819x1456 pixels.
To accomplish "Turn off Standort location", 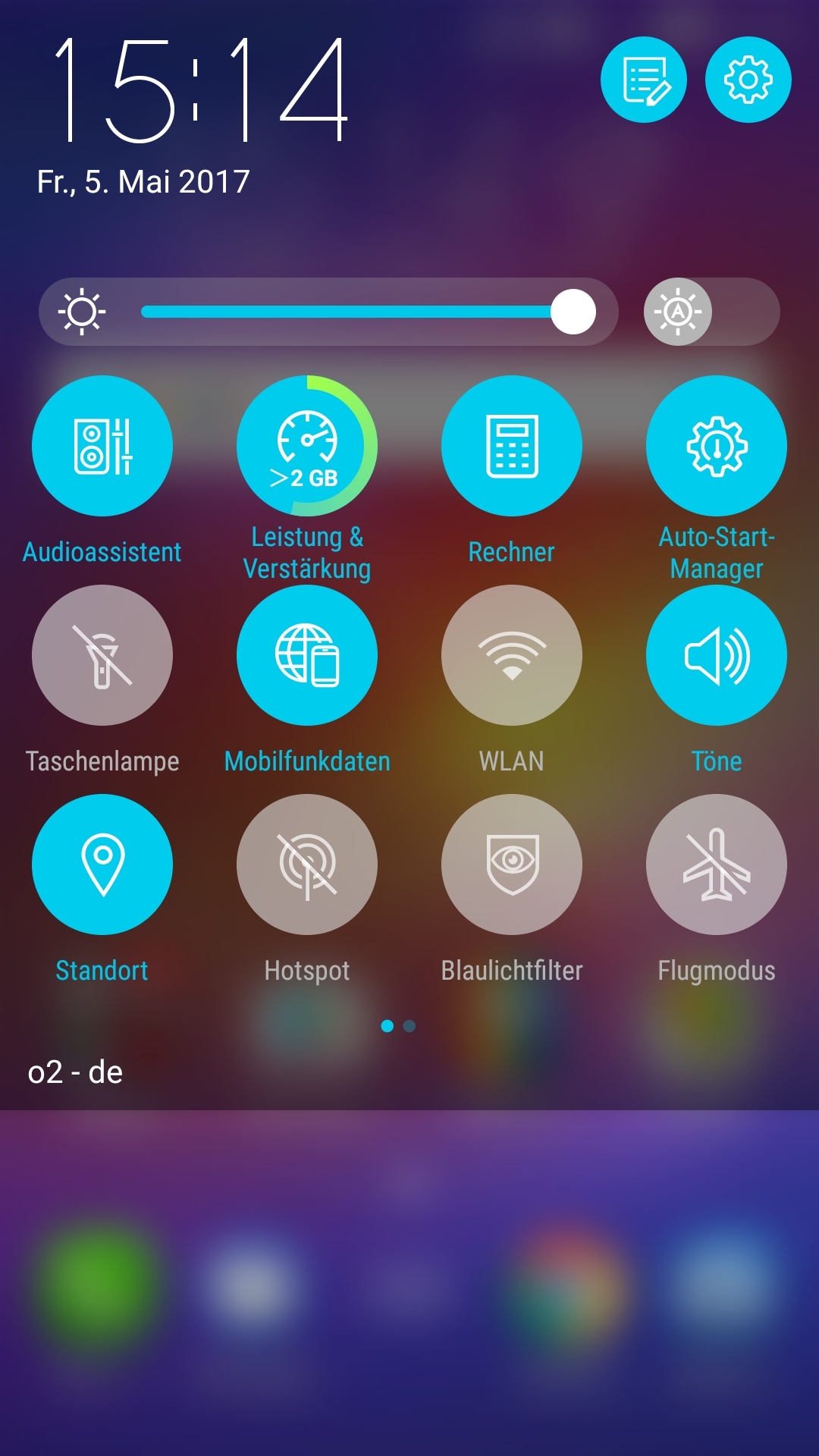I will (102, 864).
